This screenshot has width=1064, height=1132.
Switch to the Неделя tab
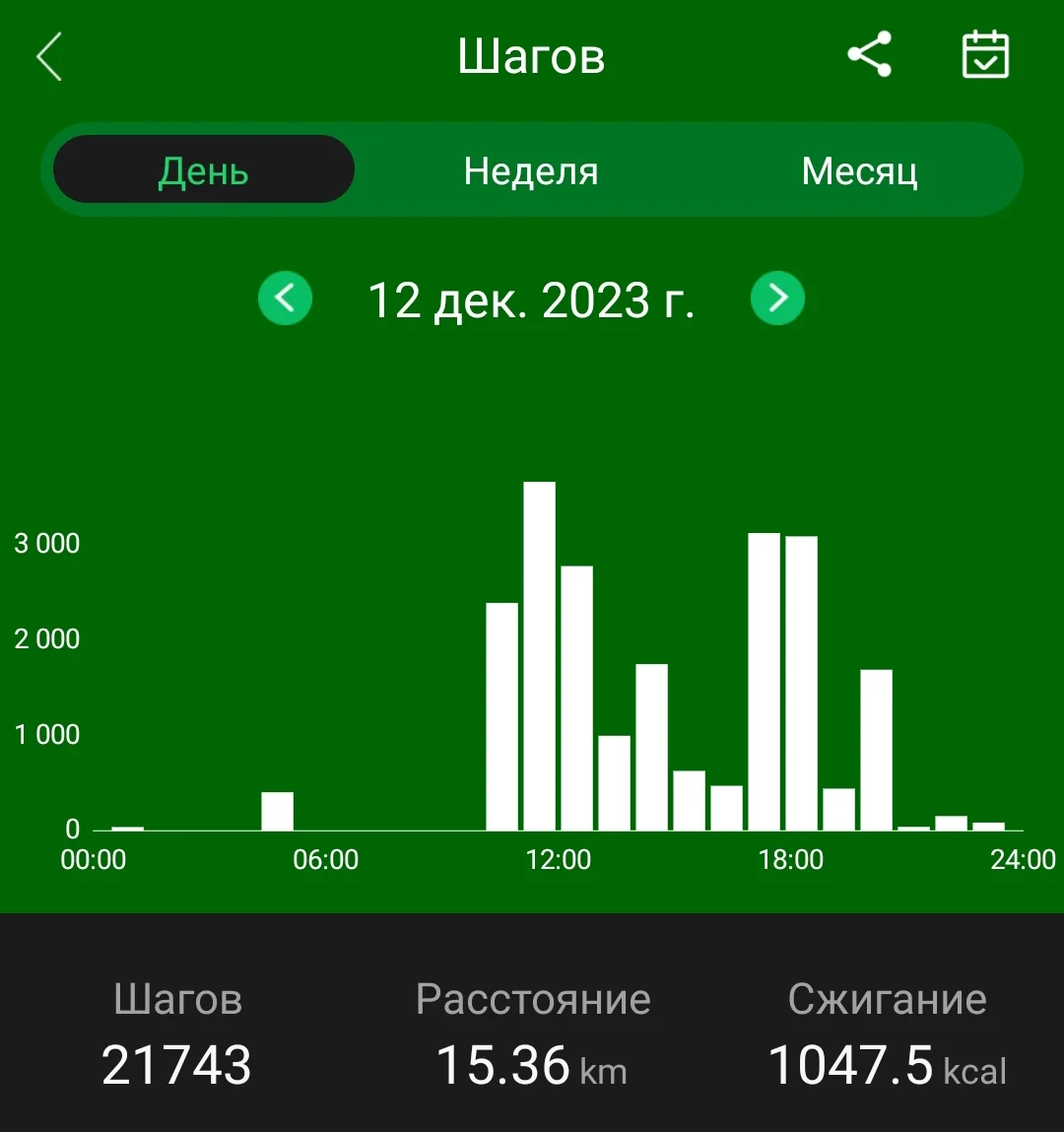[x=530, y=169]
